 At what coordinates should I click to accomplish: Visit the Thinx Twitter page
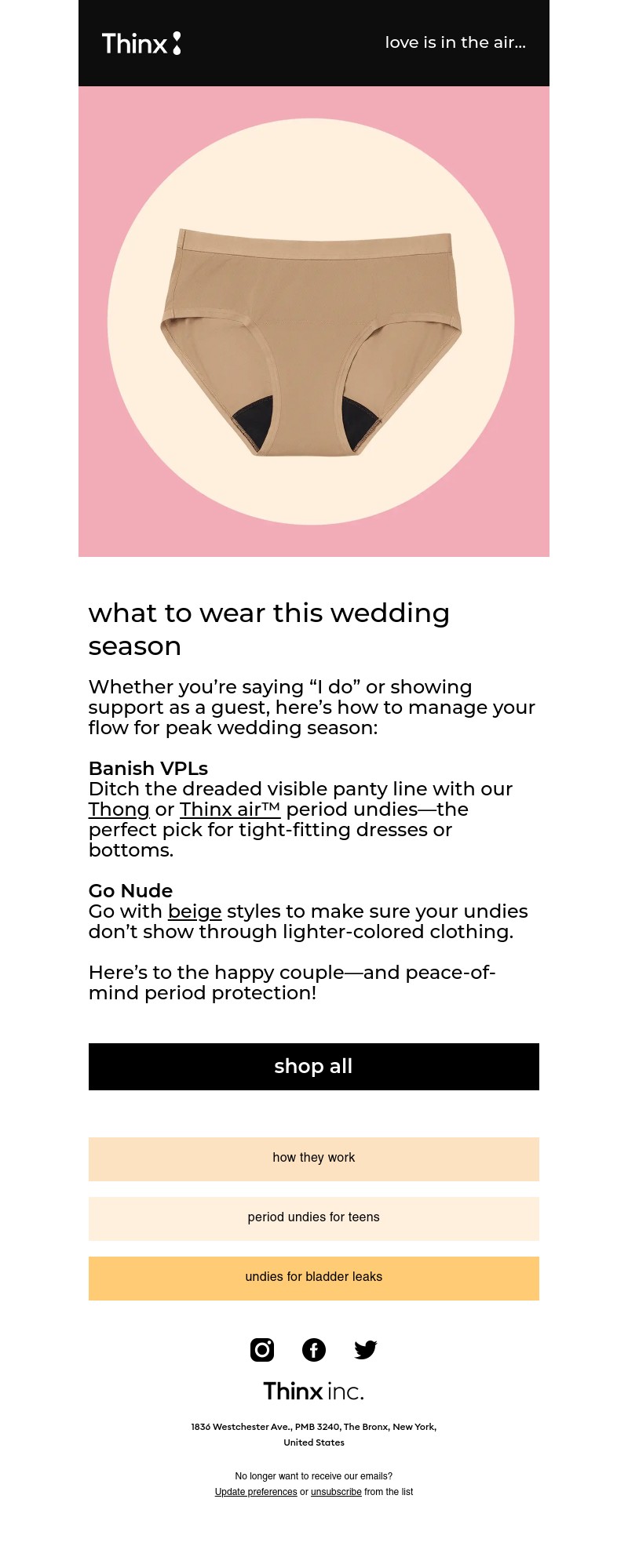(365, 1349)
